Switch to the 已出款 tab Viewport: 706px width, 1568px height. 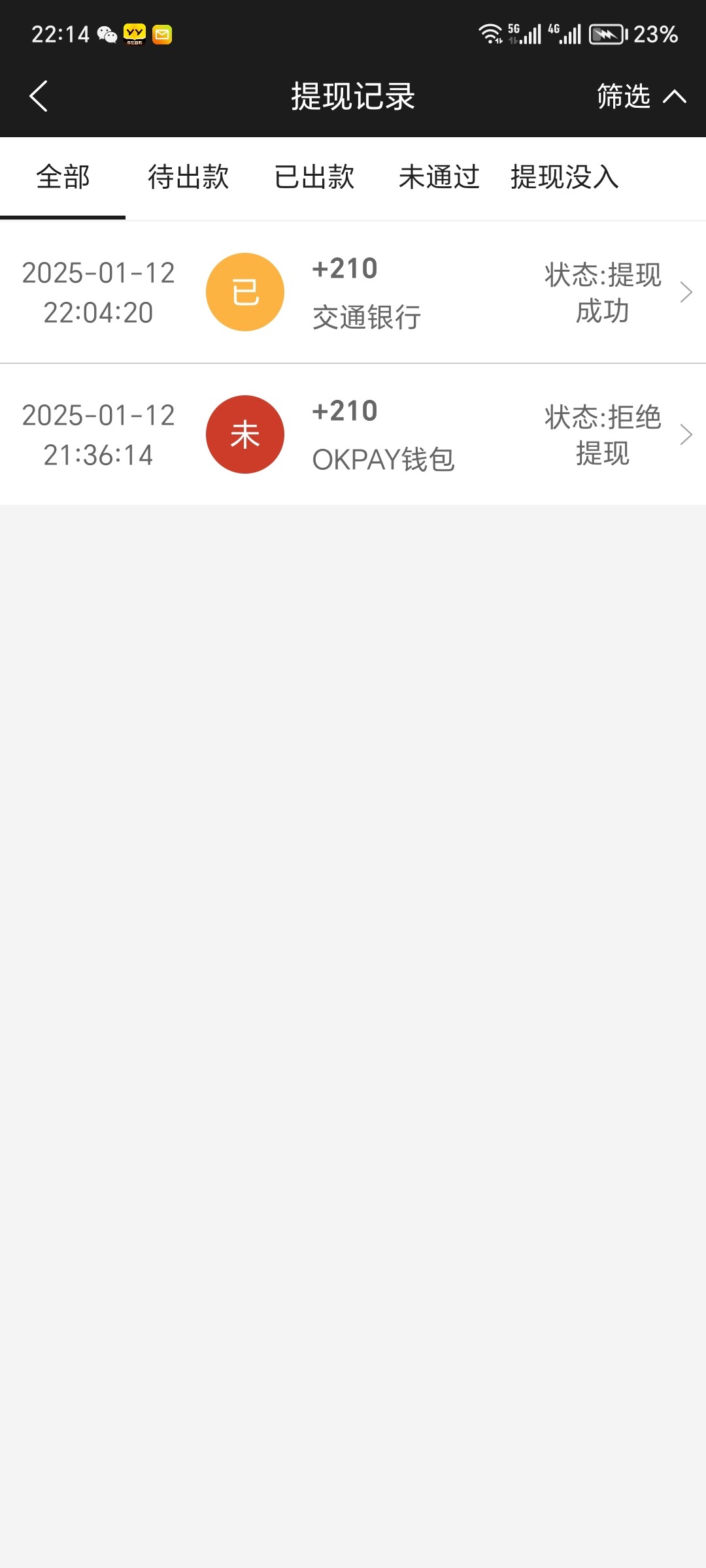click(x=314, y=177)
